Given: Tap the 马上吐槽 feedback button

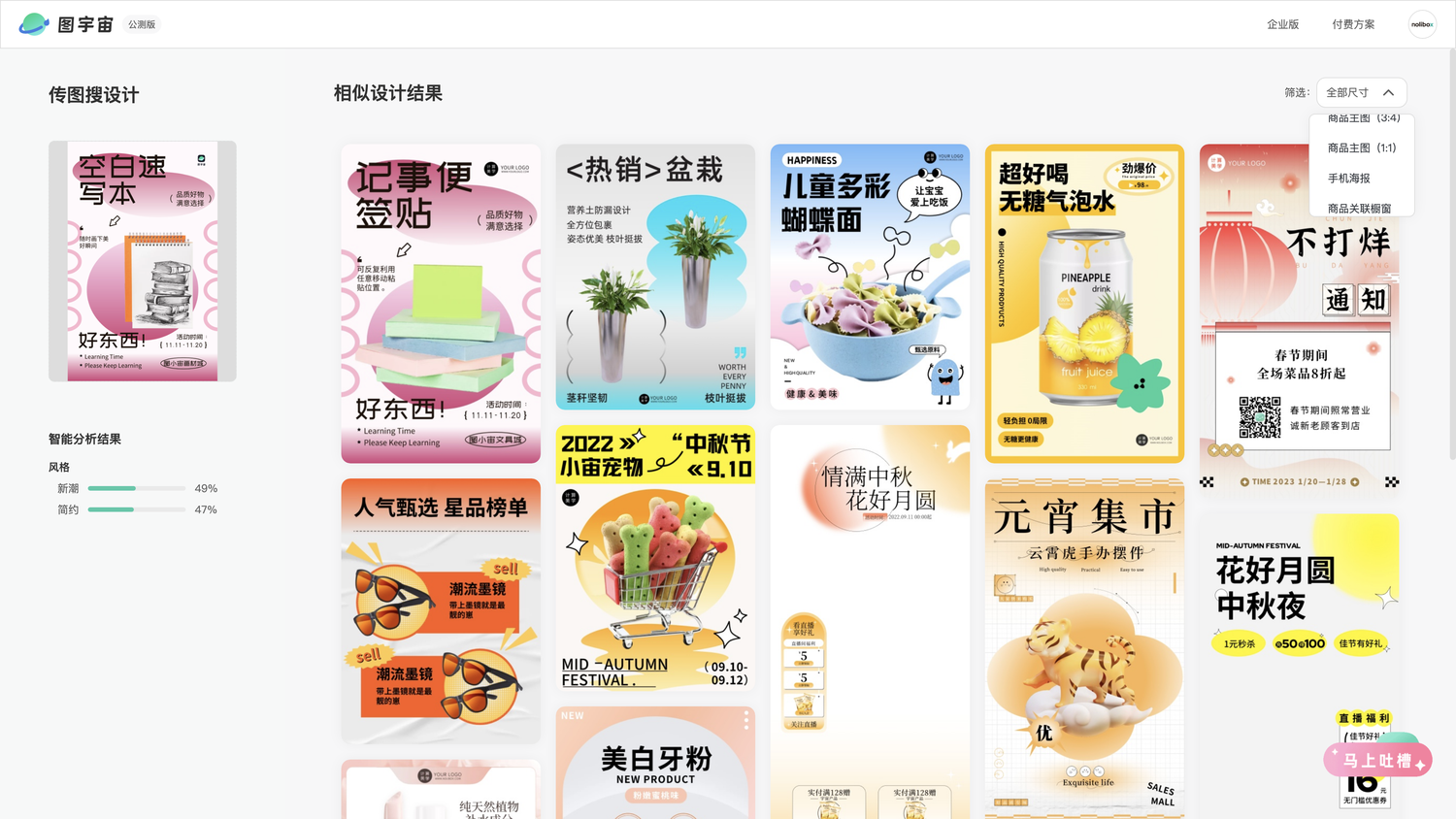Looking at the screenshot, I should [1377, 761].
